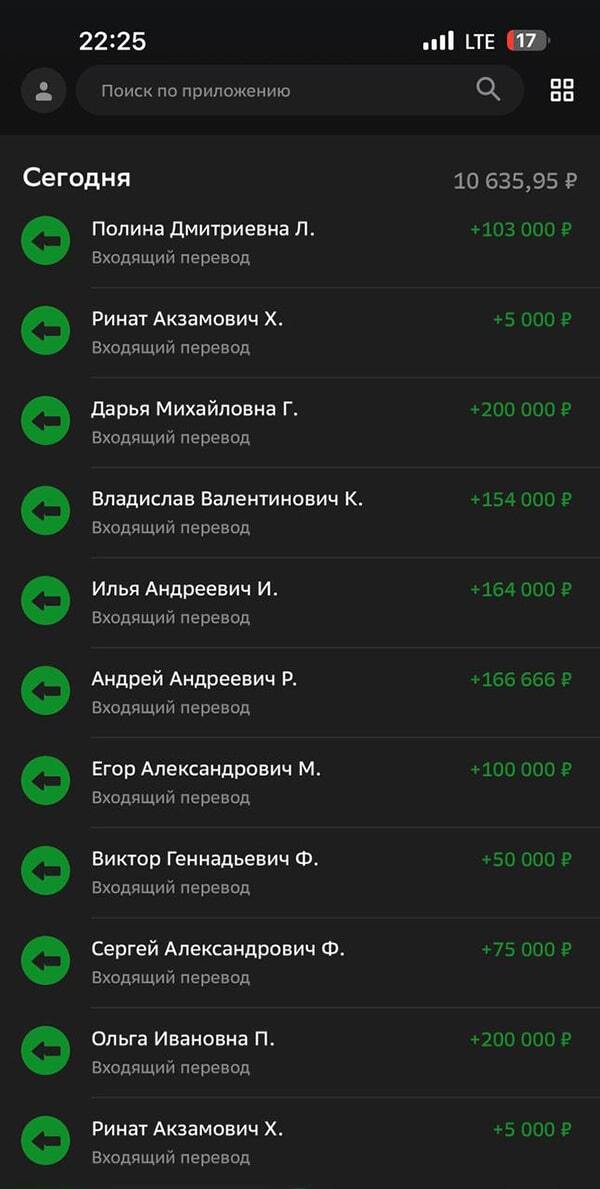Open Дарья Михайловна Г. transfer

pyautogui.click(x=300, y=422)
